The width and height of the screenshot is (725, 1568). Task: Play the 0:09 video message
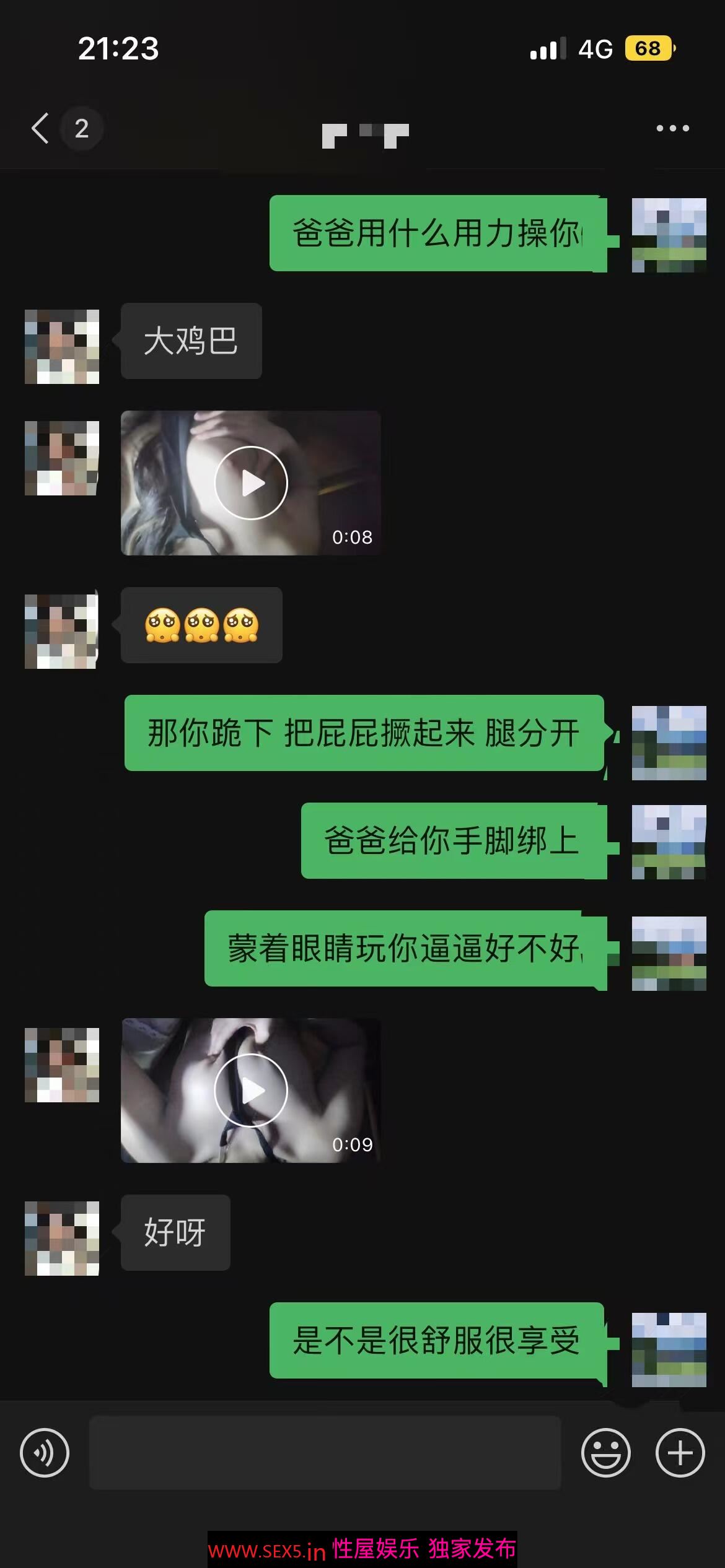(251, 1091)
